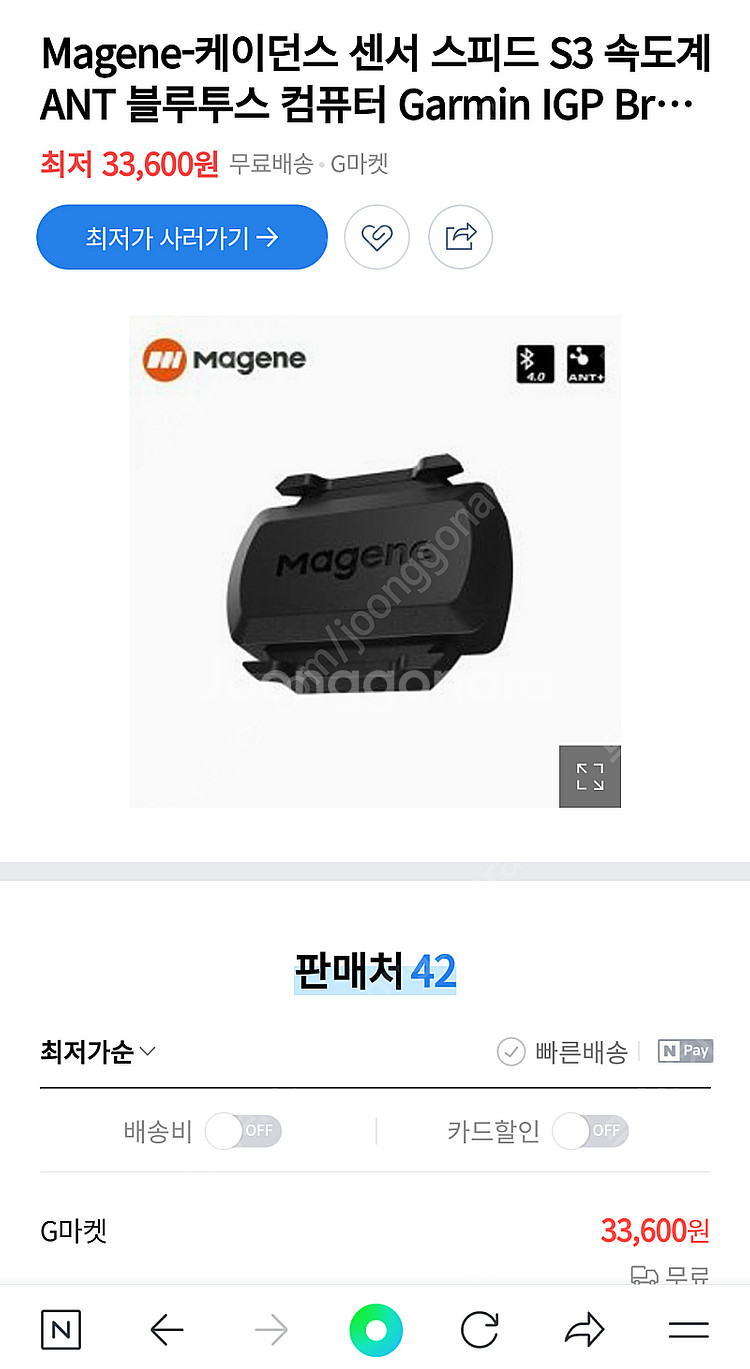Viewport: 750px width, 1369px height.
Task: Go back to the previous page
Action: (166, 1330)
